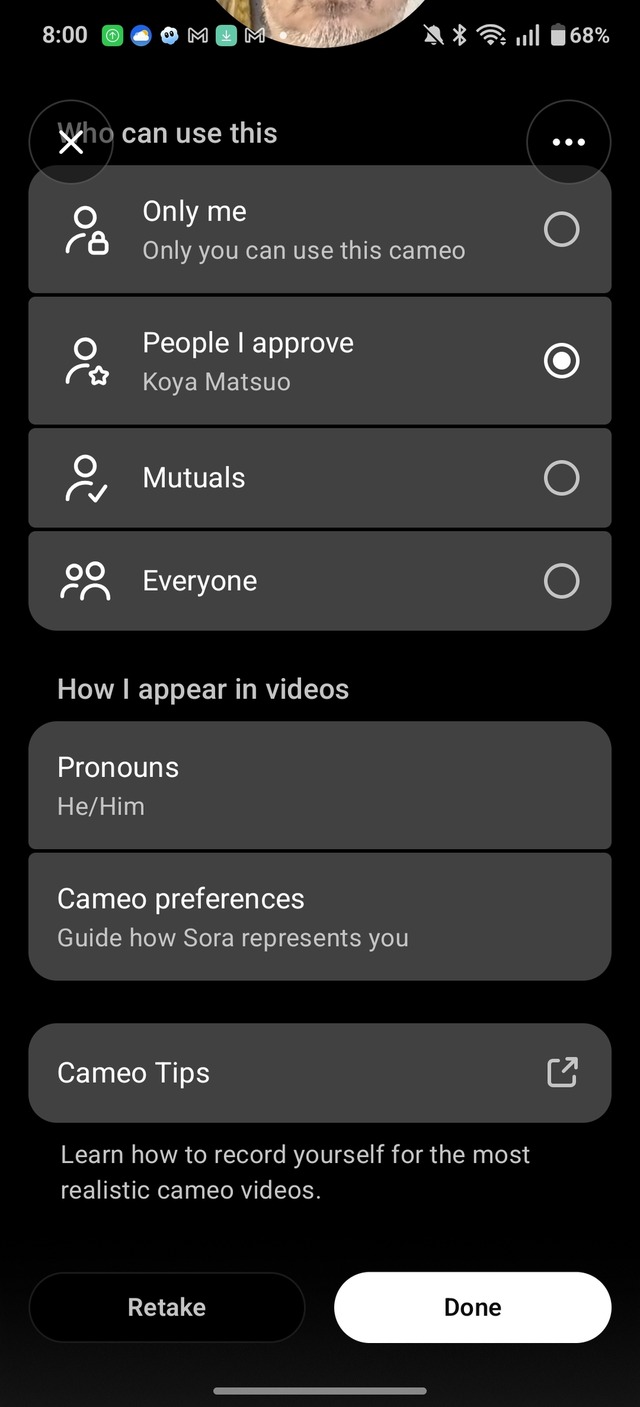The width and height of the screenshot is (640, 1407).
Task: Select Mutuals for cameo access
Action: tap(319, 478)
